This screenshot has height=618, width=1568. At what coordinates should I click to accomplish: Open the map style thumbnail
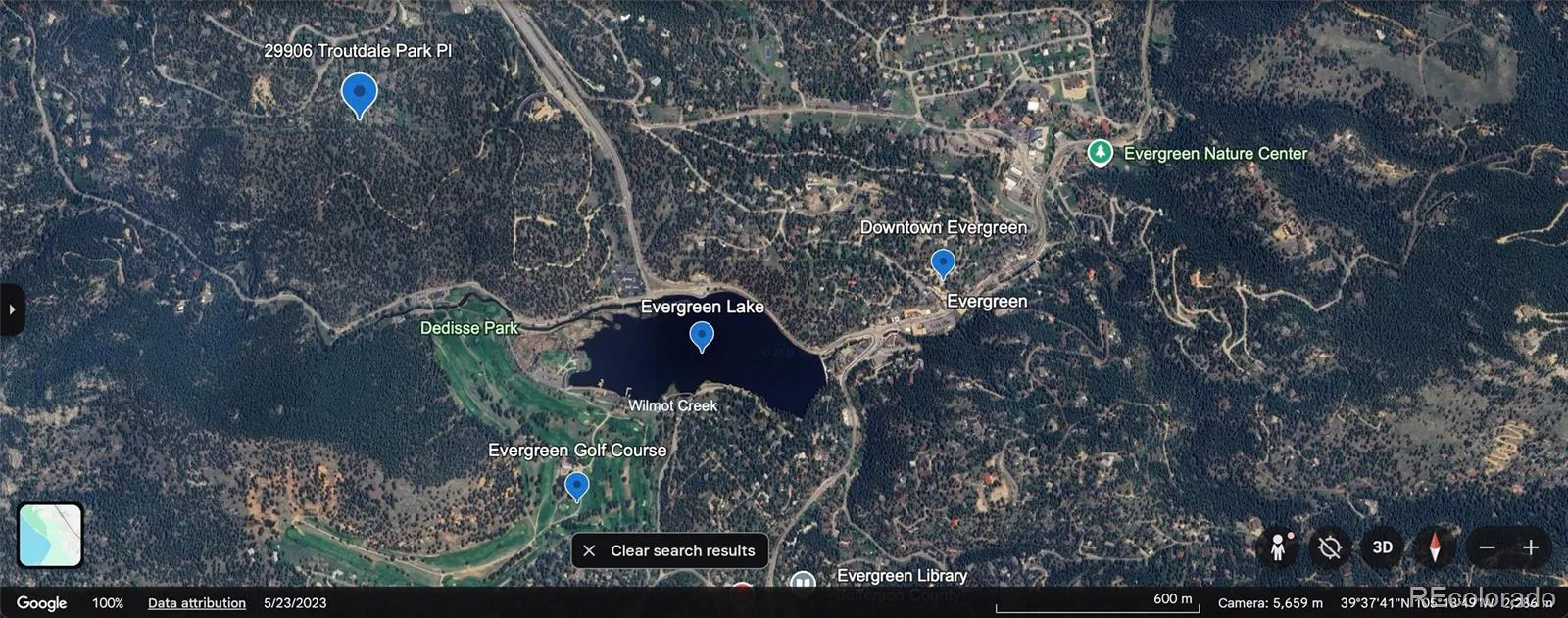coord(50,535)
